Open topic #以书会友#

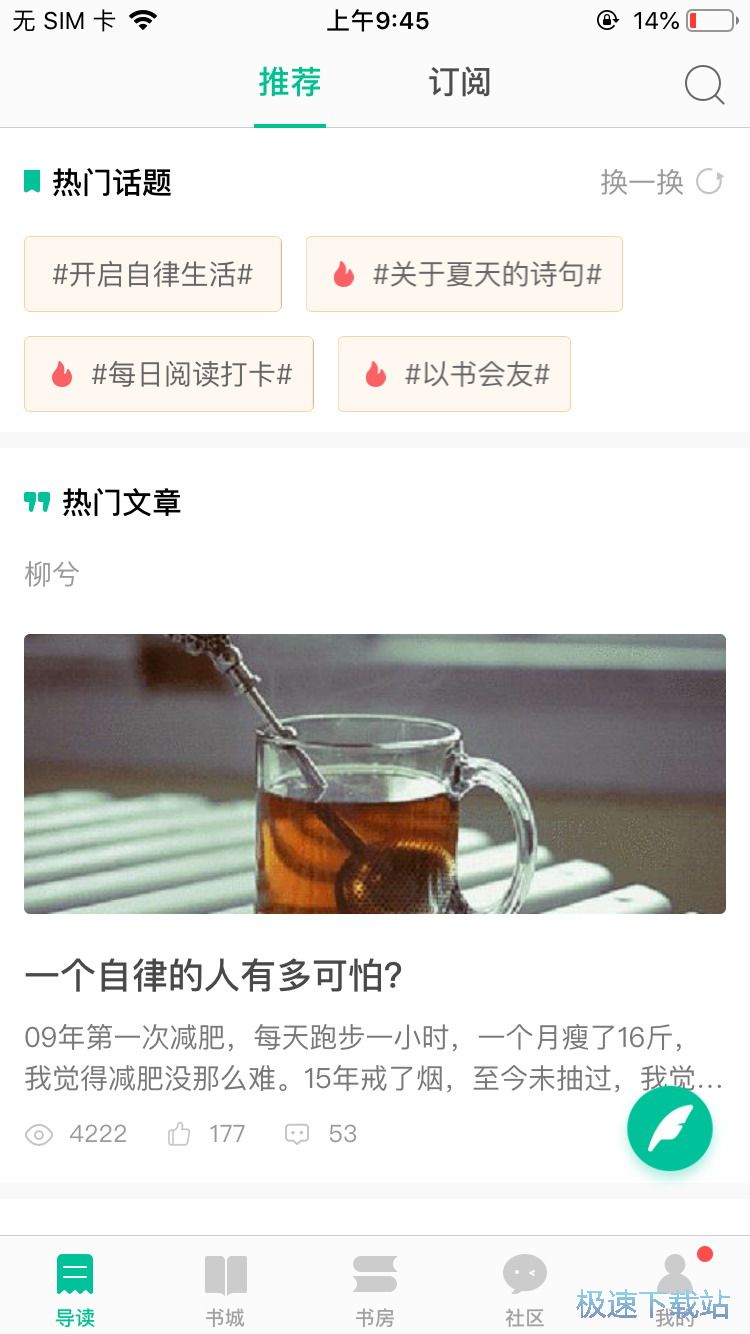click(454, 374)
